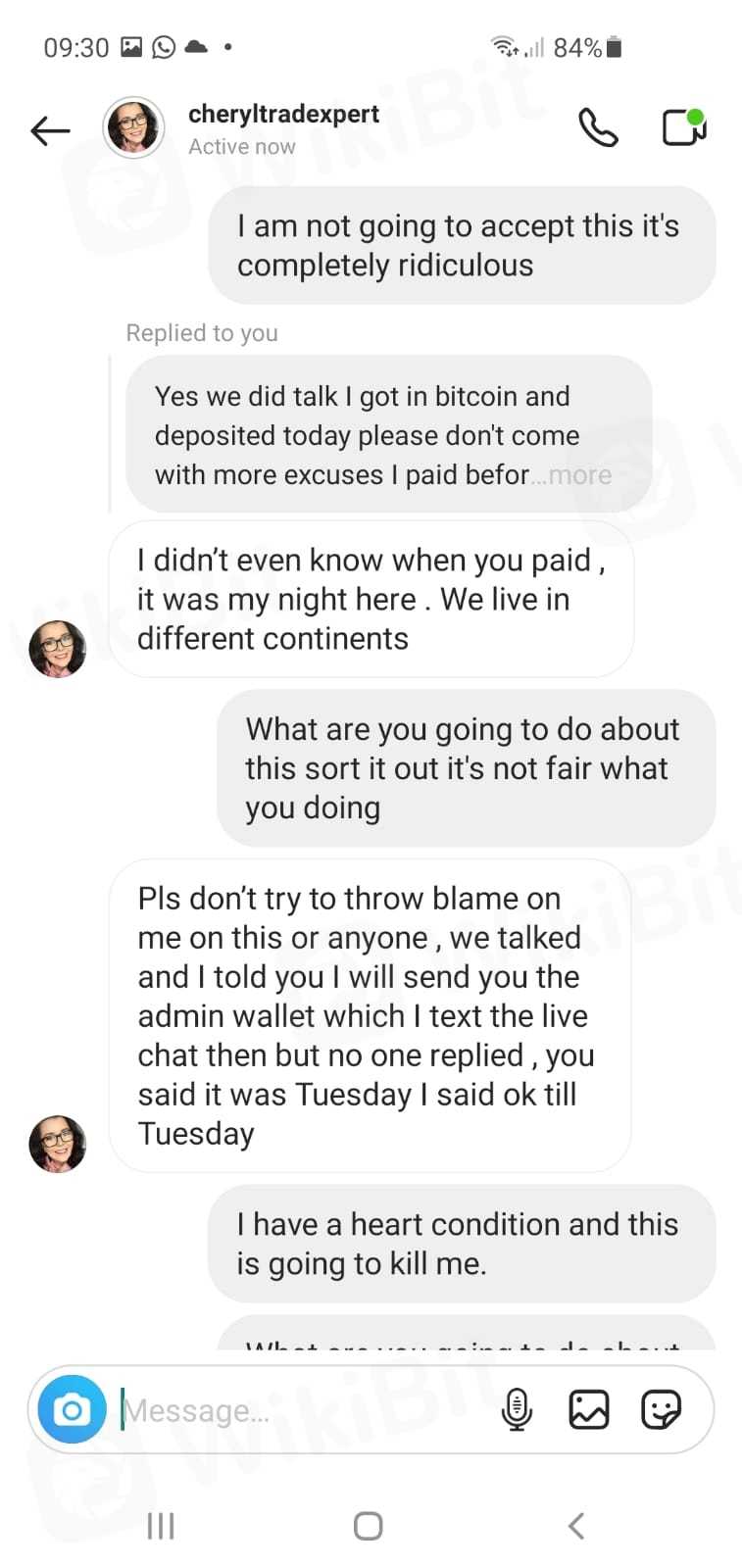Open camera from message bar

point(72,1409)
